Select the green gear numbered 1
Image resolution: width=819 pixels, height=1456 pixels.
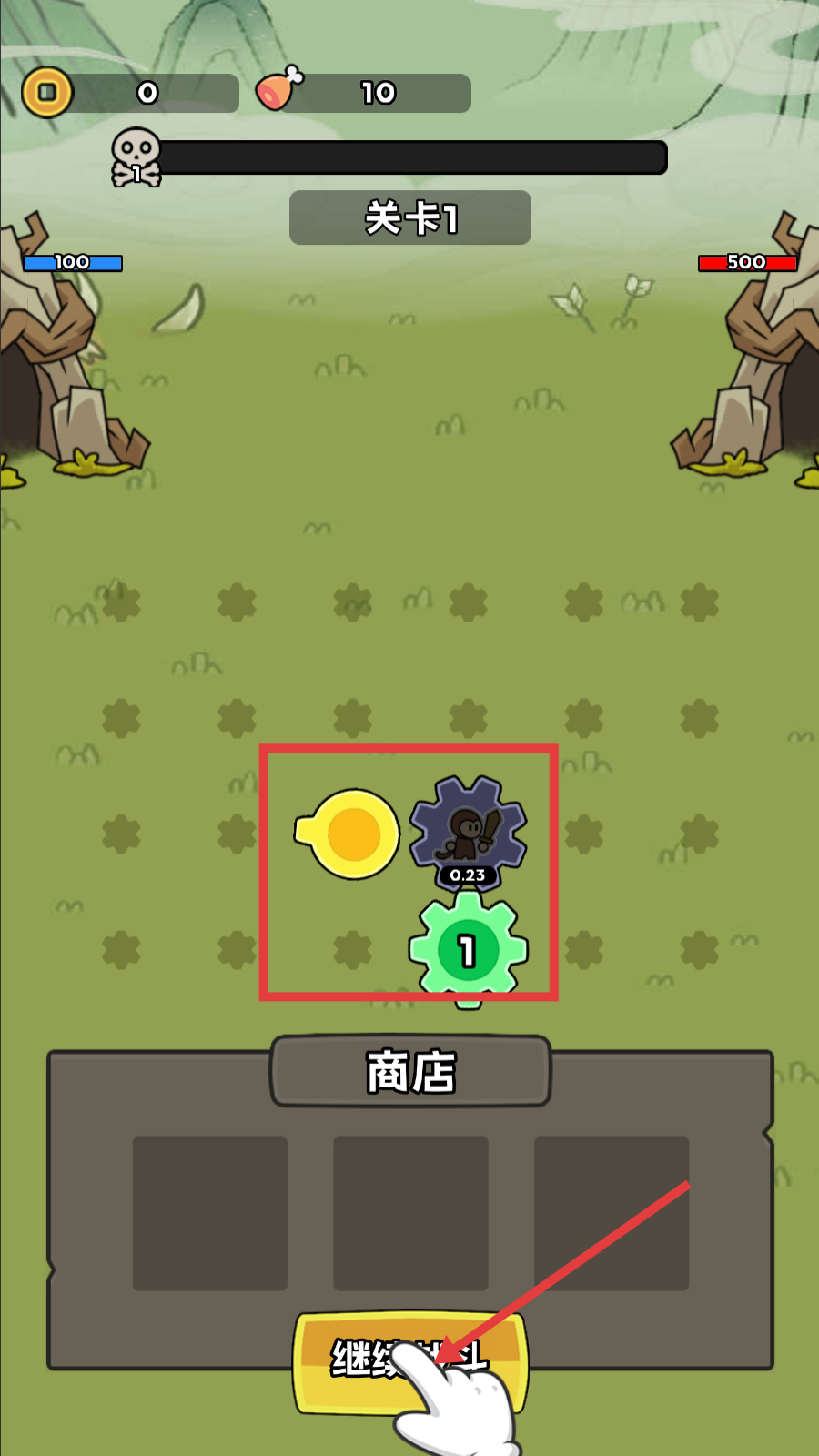click(x=468, y=949)
